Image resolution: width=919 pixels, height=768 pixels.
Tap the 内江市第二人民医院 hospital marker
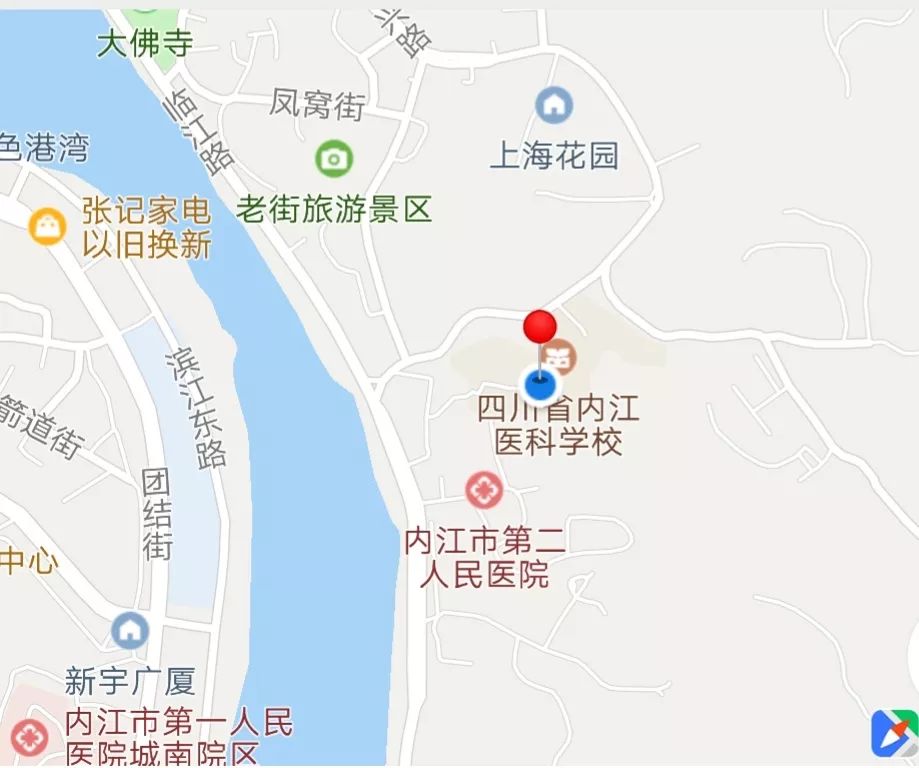point(485,490)
